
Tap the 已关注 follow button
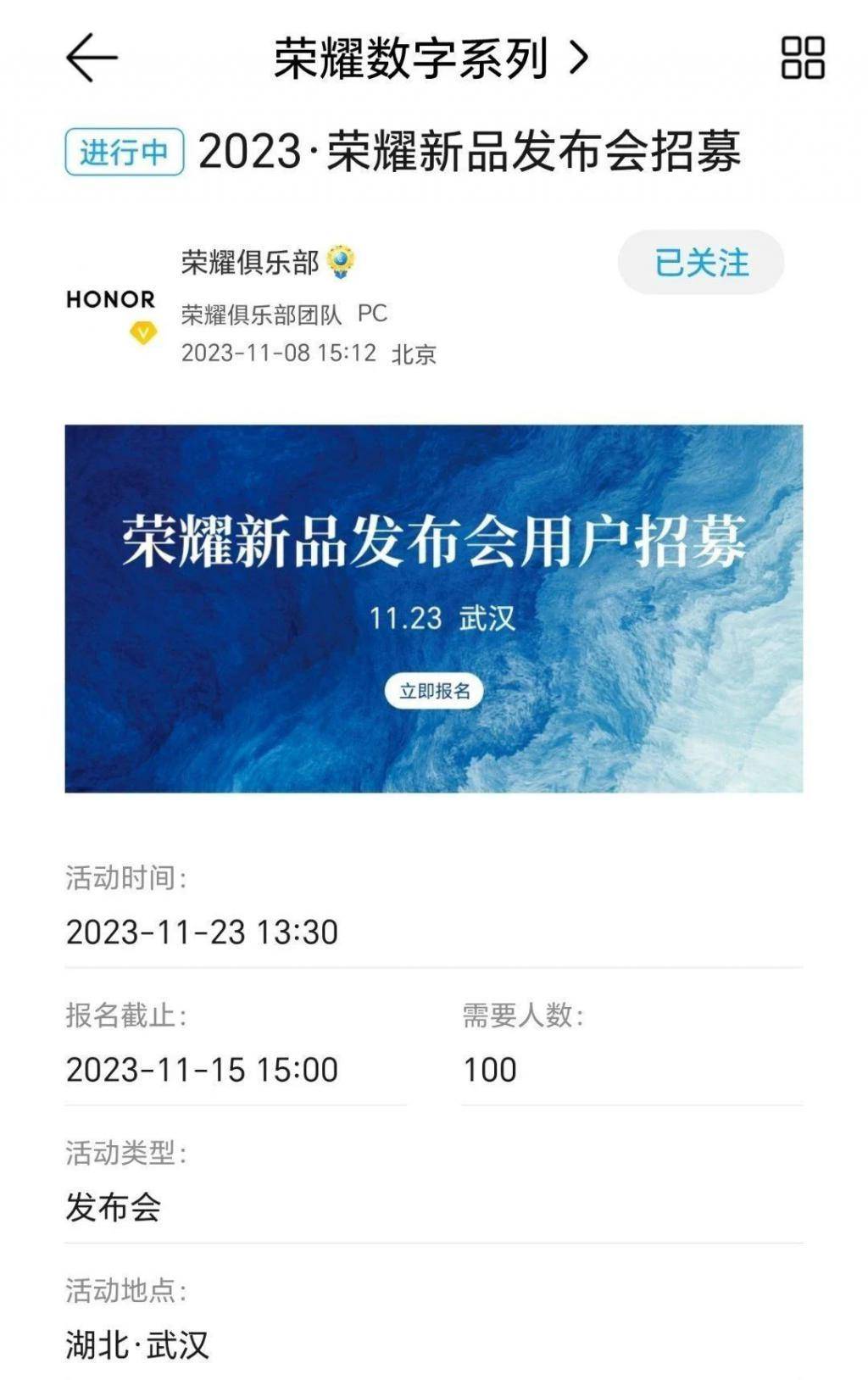(701, 263)
